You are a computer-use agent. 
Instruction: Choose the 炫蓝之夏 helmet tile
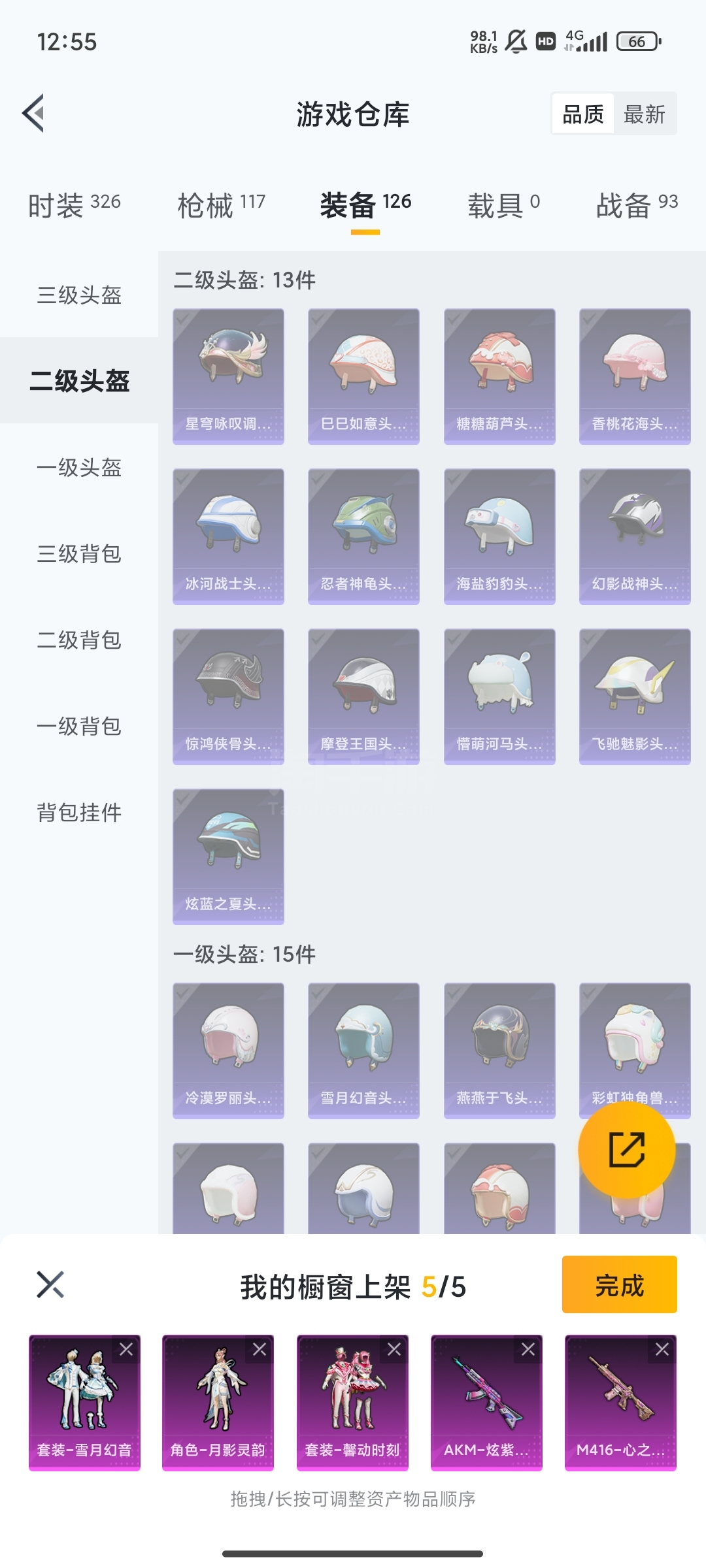[228, 857]
